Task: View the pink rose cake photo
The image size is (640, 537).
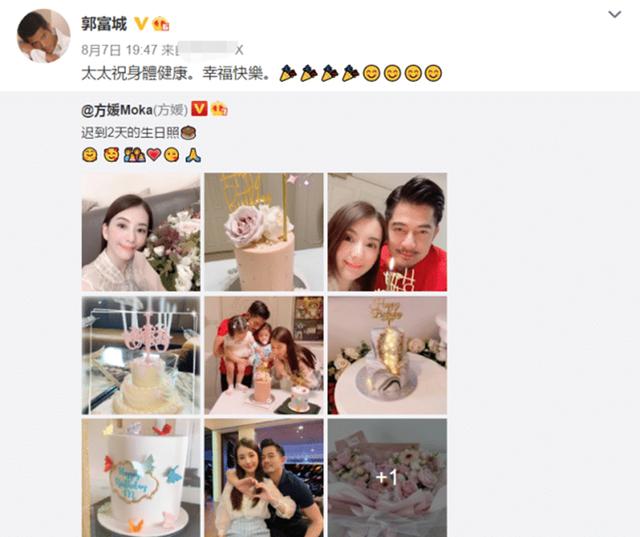Action: pos(264,232)
